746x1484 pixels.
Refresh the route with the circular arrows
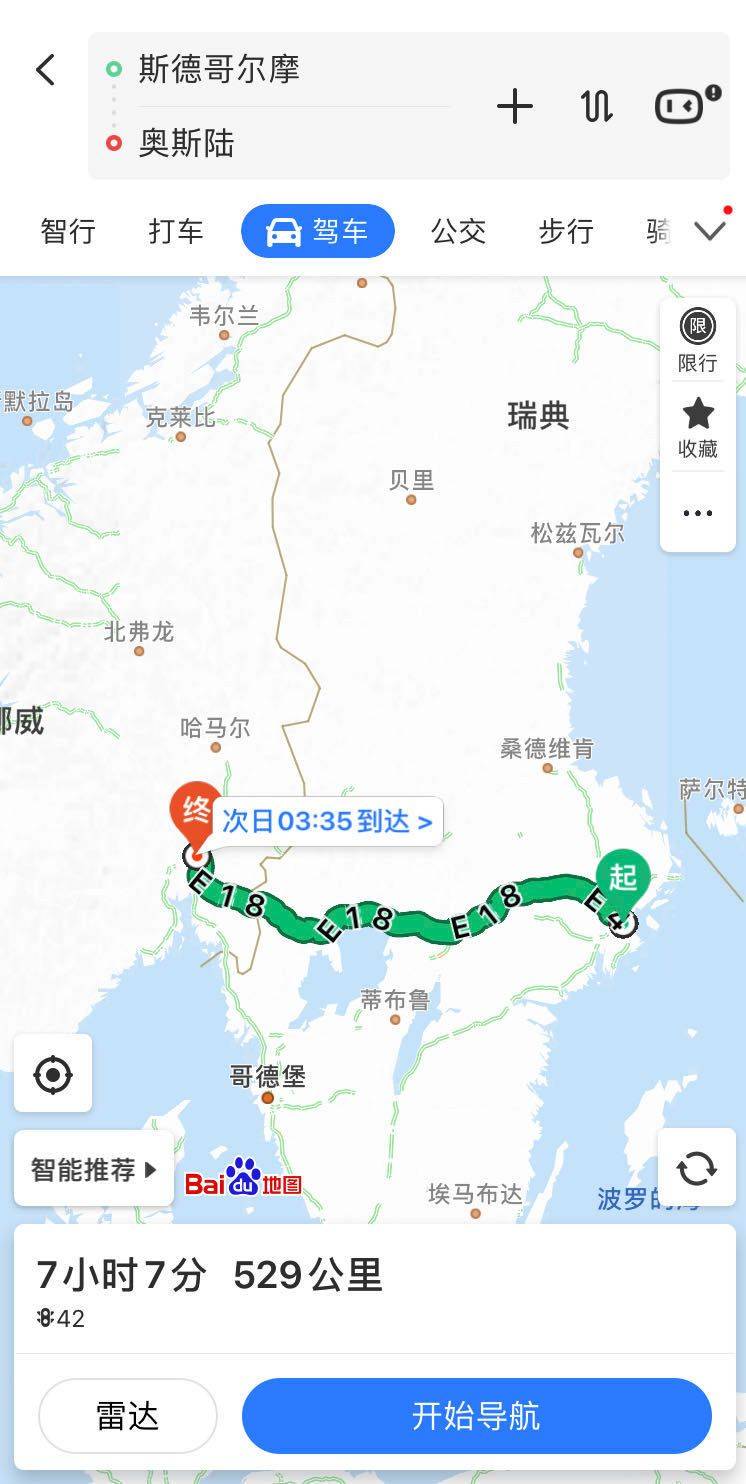click(x=696, y=1167)
